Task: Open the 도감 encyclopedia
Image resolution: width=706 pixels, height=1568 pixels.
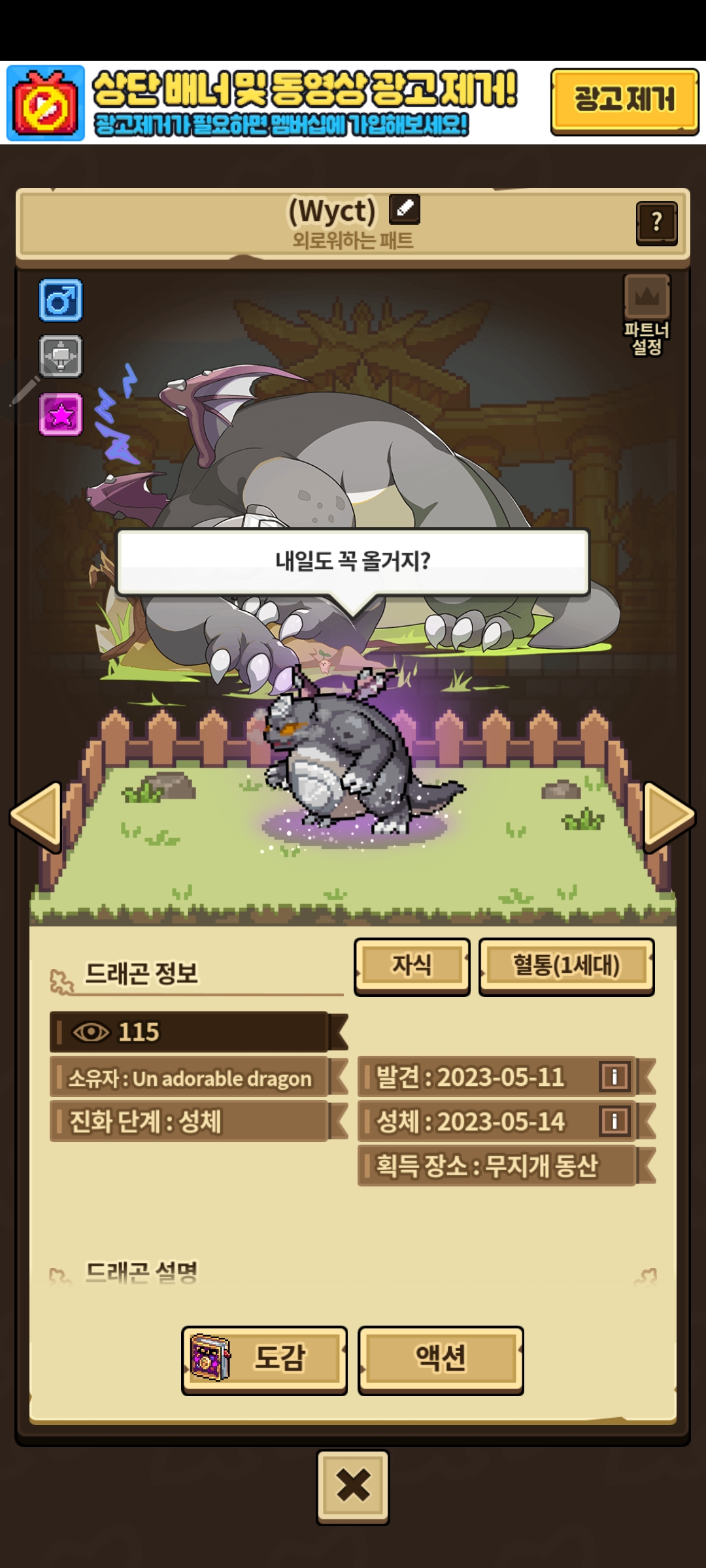Action: tap(264, 1359)
